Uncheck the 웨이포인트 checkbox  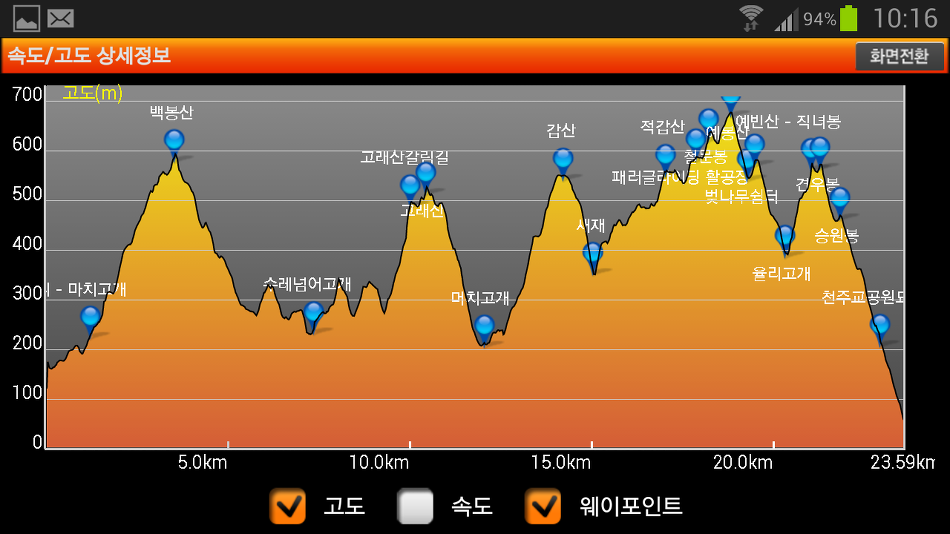[x=543, y=506]
